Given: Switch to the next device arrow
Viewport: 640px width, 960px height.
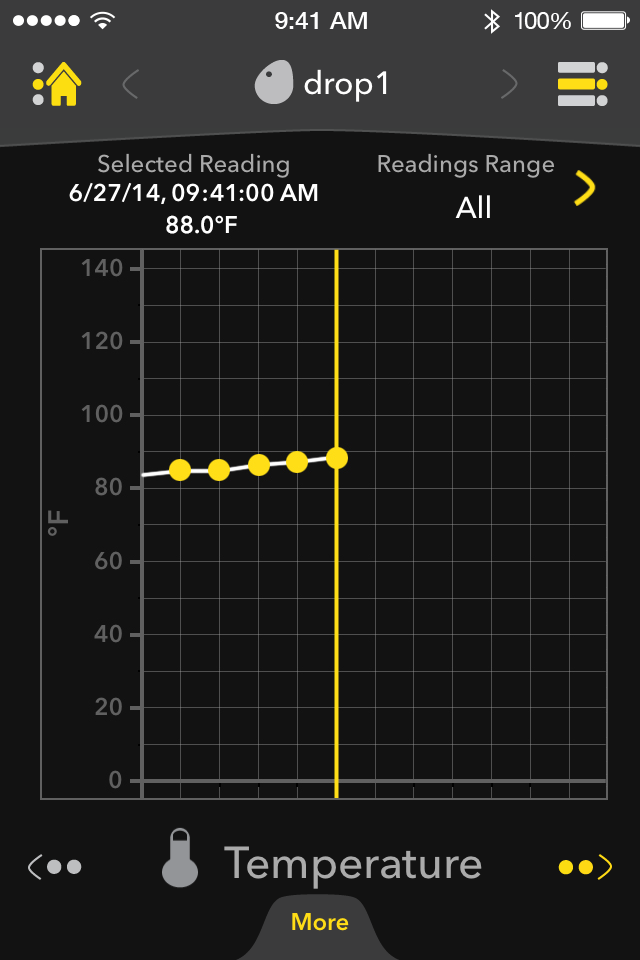Looking at the screenshot, I should click(x=509, y=84).
